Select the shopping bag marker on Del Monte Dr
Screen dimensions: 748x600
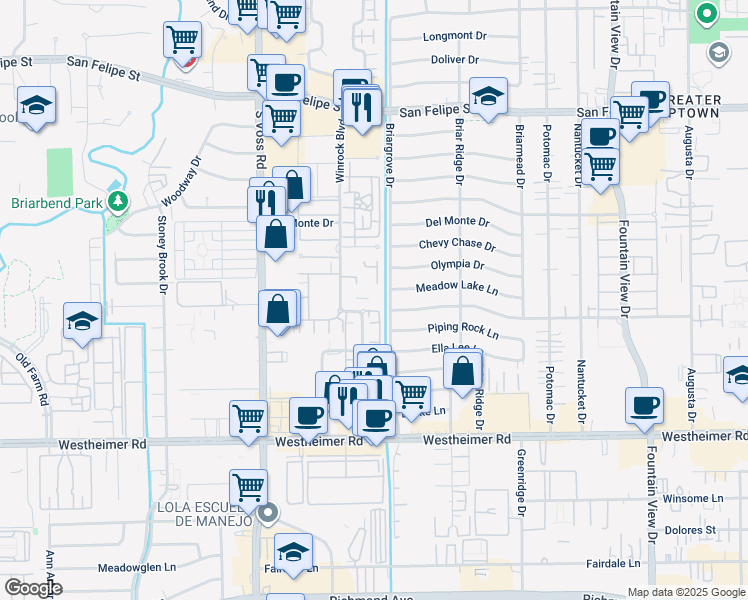276,236
